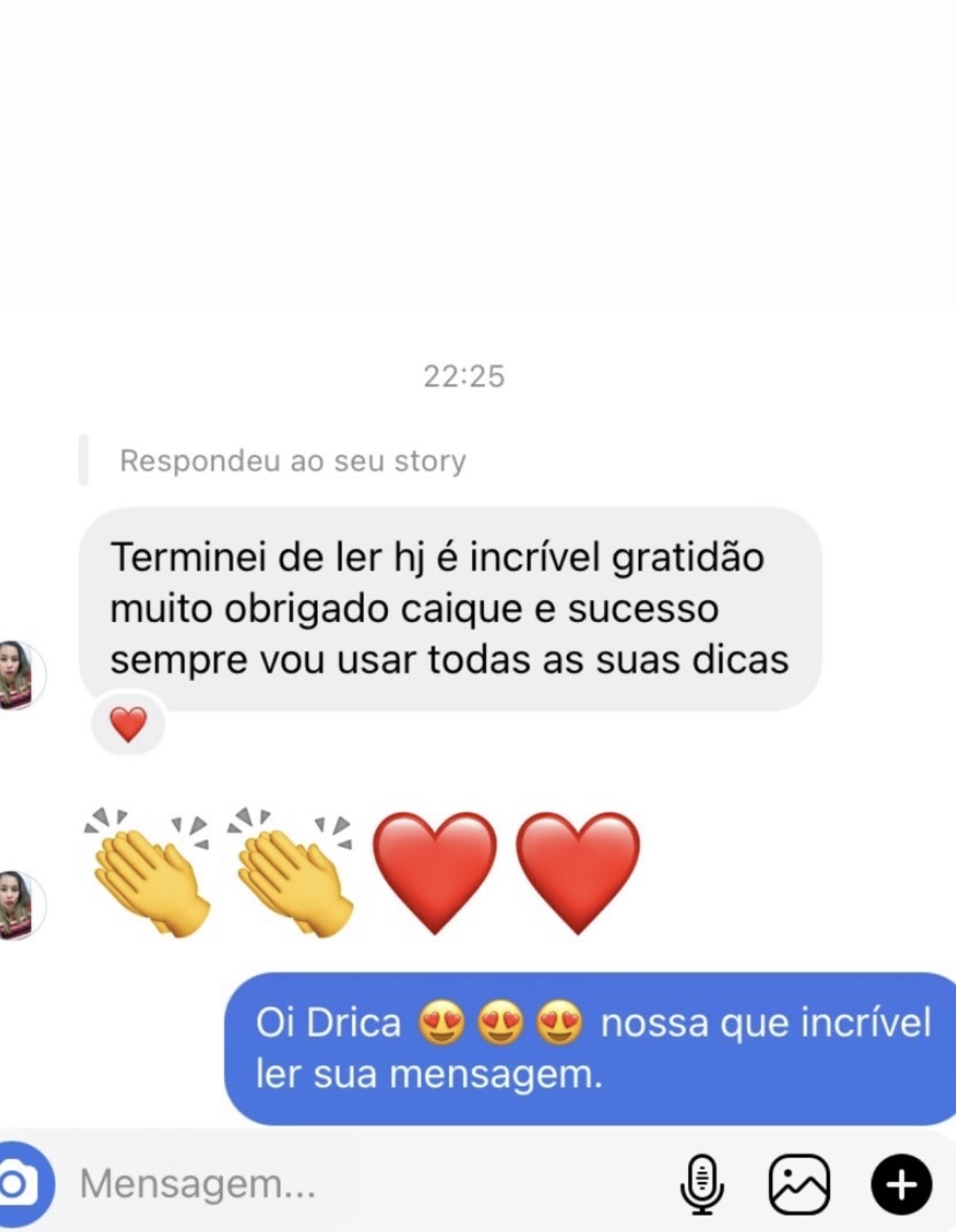Open the sender's profile picture beside the clapping emojis
This screenshot has width=956, height=1232.
coord(18,905)
